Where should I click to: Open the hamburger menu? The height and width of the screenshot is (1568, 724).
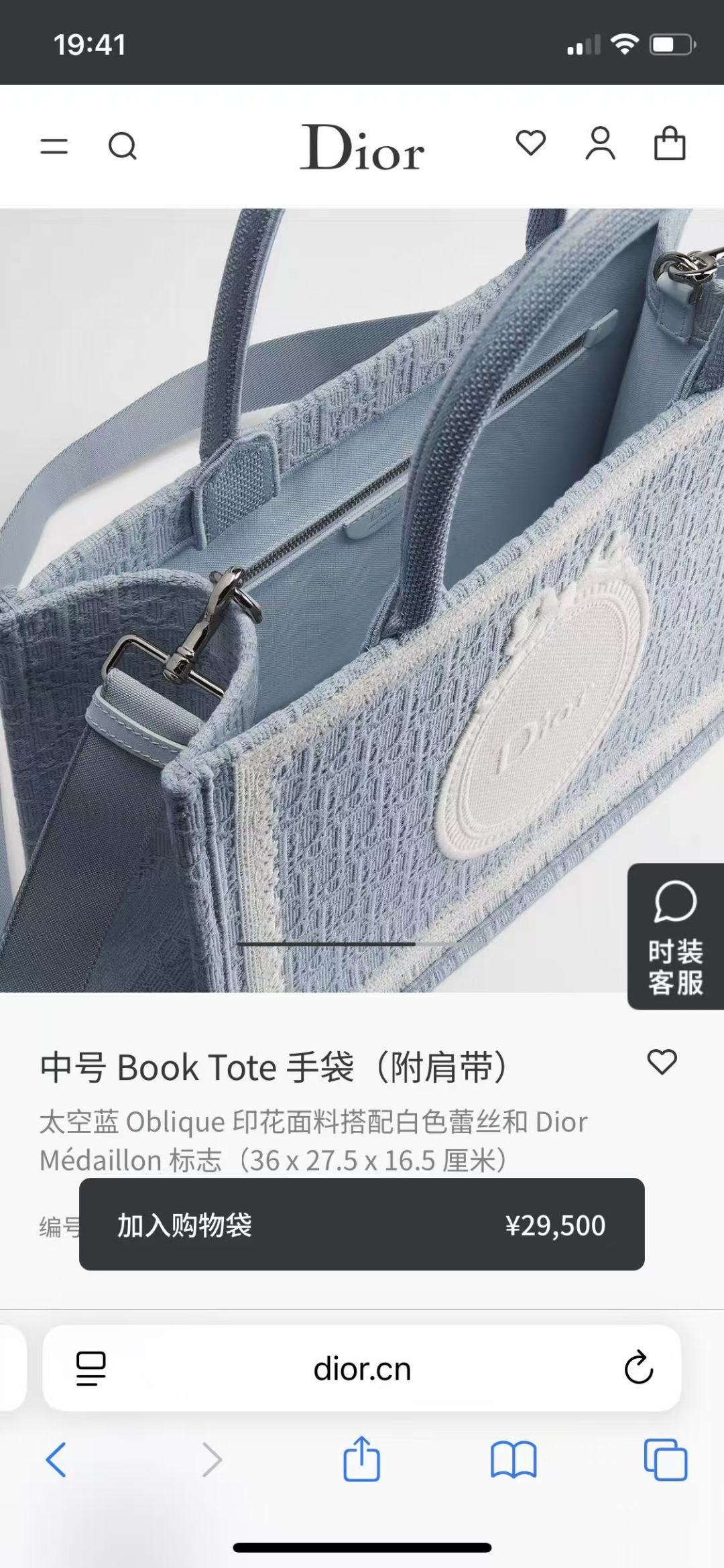[54, 146]
